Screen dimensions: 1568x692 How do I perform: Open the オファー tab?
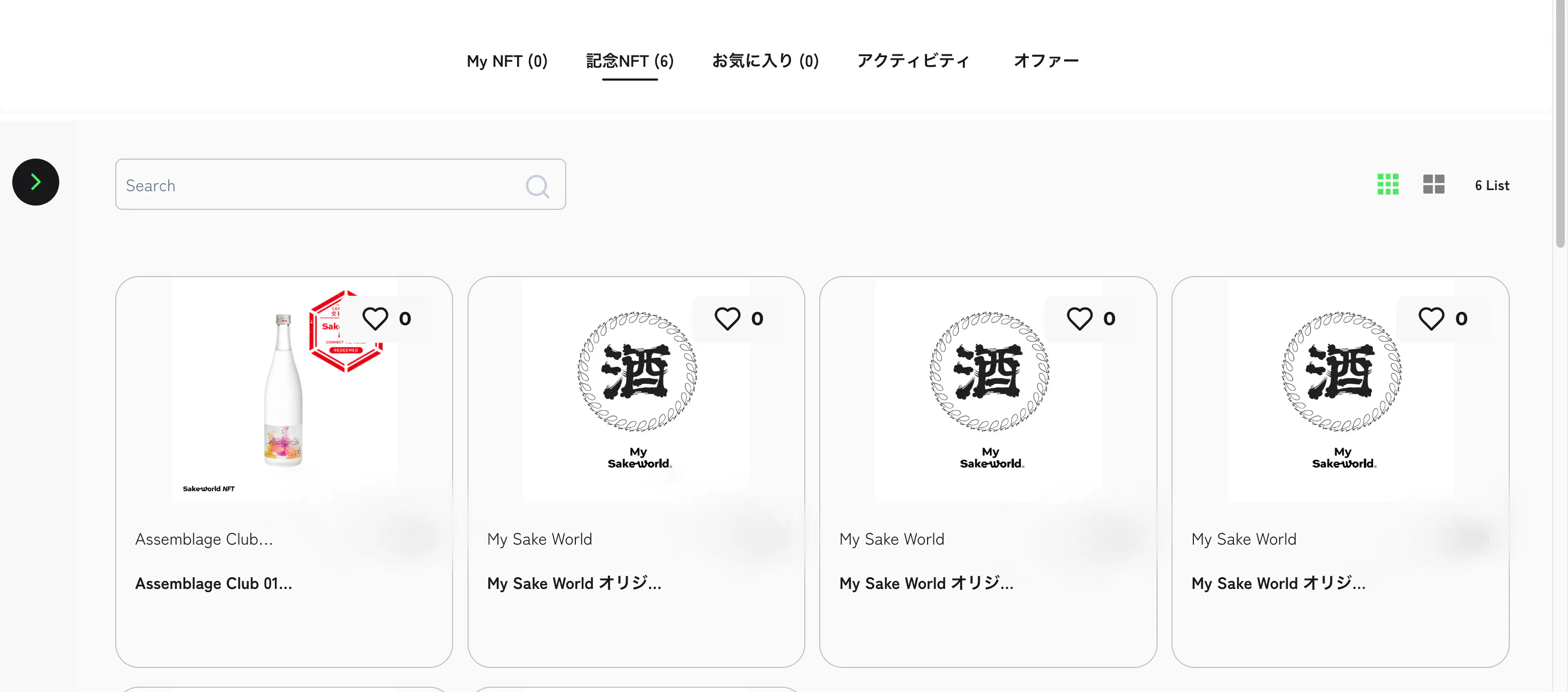pos(1046,61)
